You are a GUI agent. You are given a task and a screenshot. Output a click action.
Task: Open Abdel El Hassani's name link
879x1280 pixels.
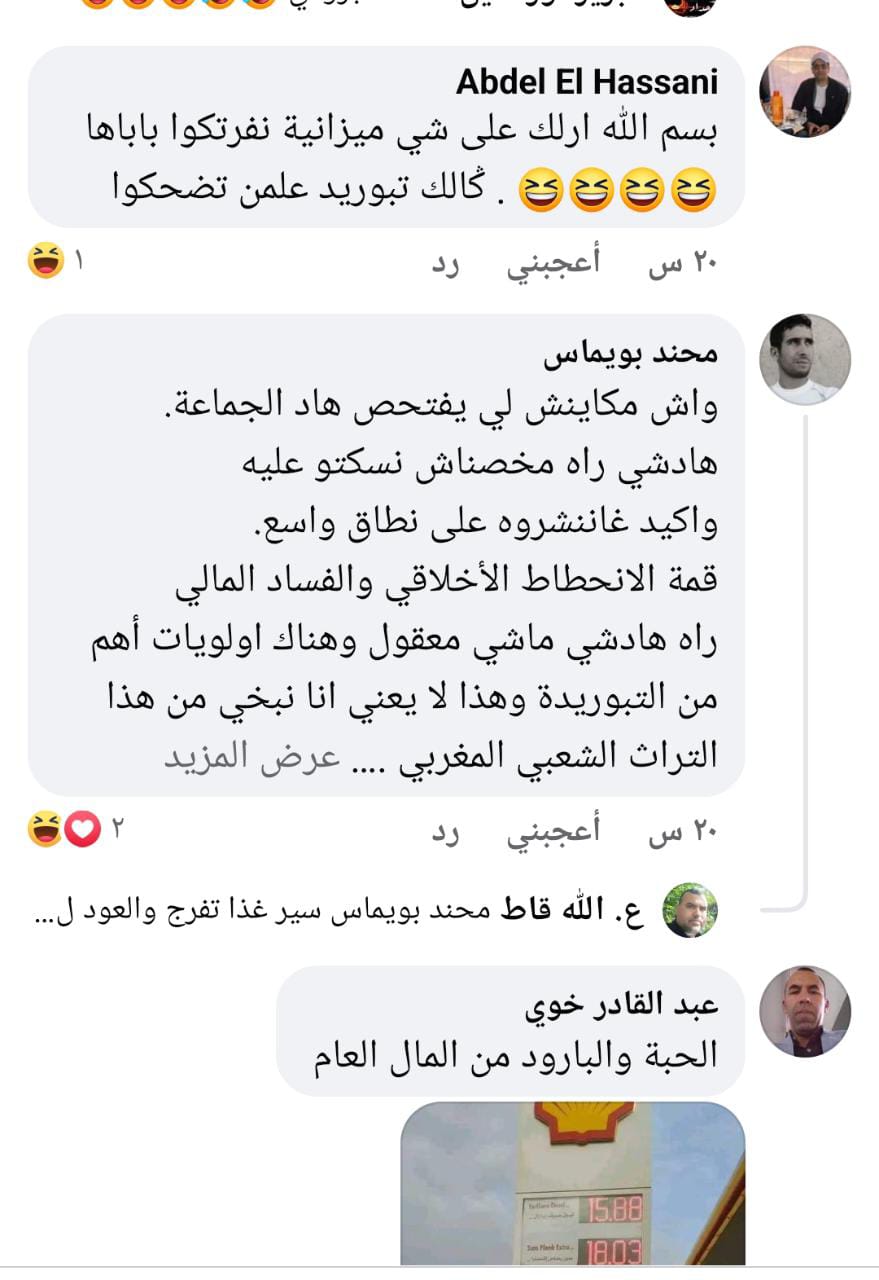point(587,82)
